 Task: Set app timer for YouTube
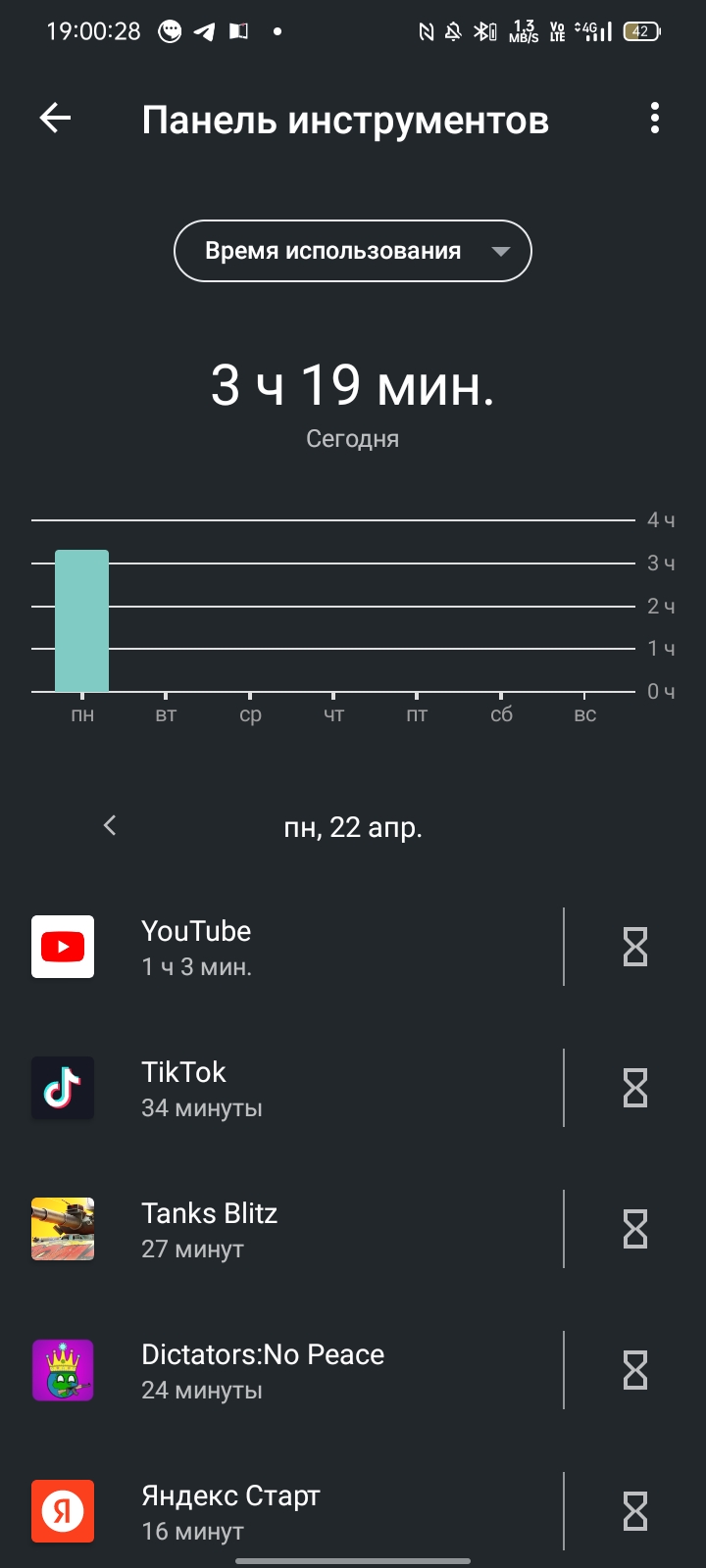point(635,947)
